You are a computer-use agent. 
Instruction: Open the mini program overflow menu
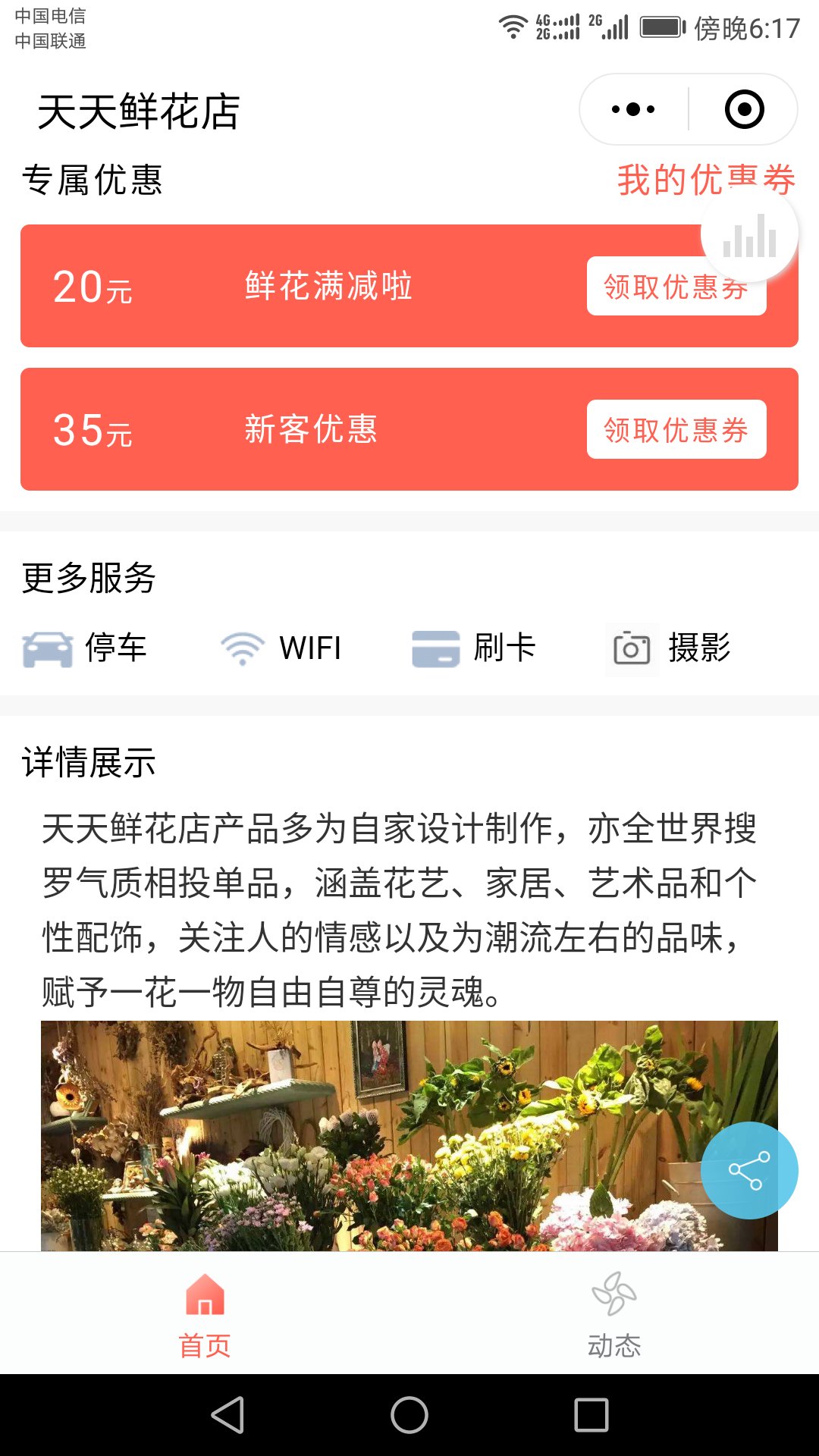633,109
